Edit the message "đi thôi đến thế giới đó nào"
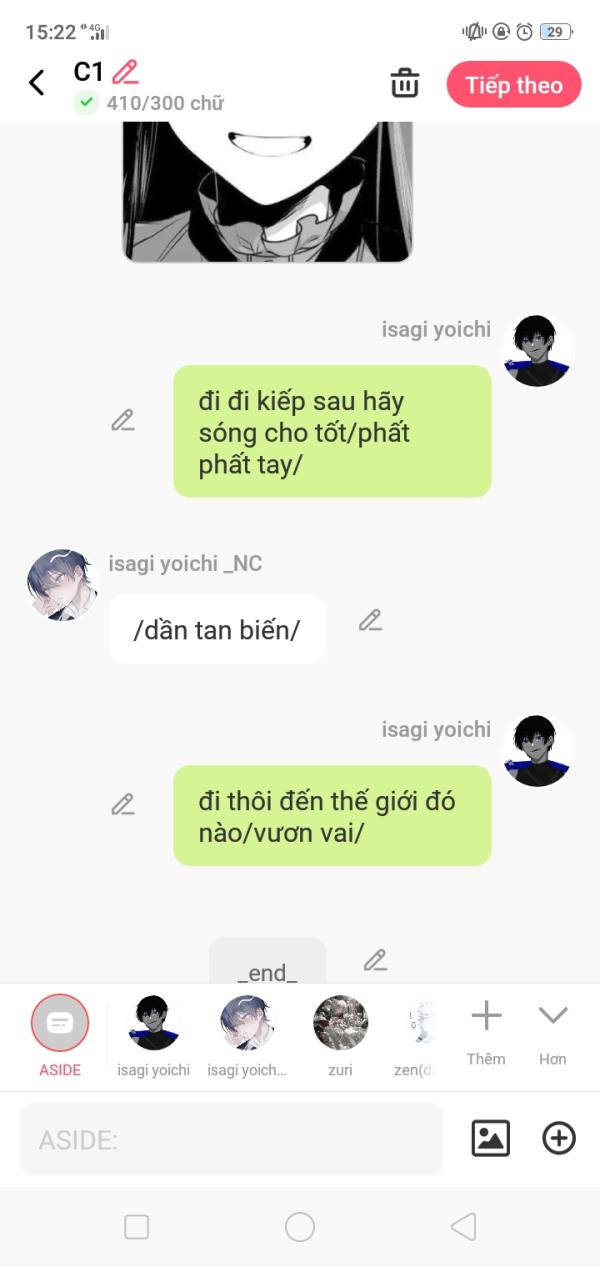This screenshot has width=600, height=1267. point(123,804)
